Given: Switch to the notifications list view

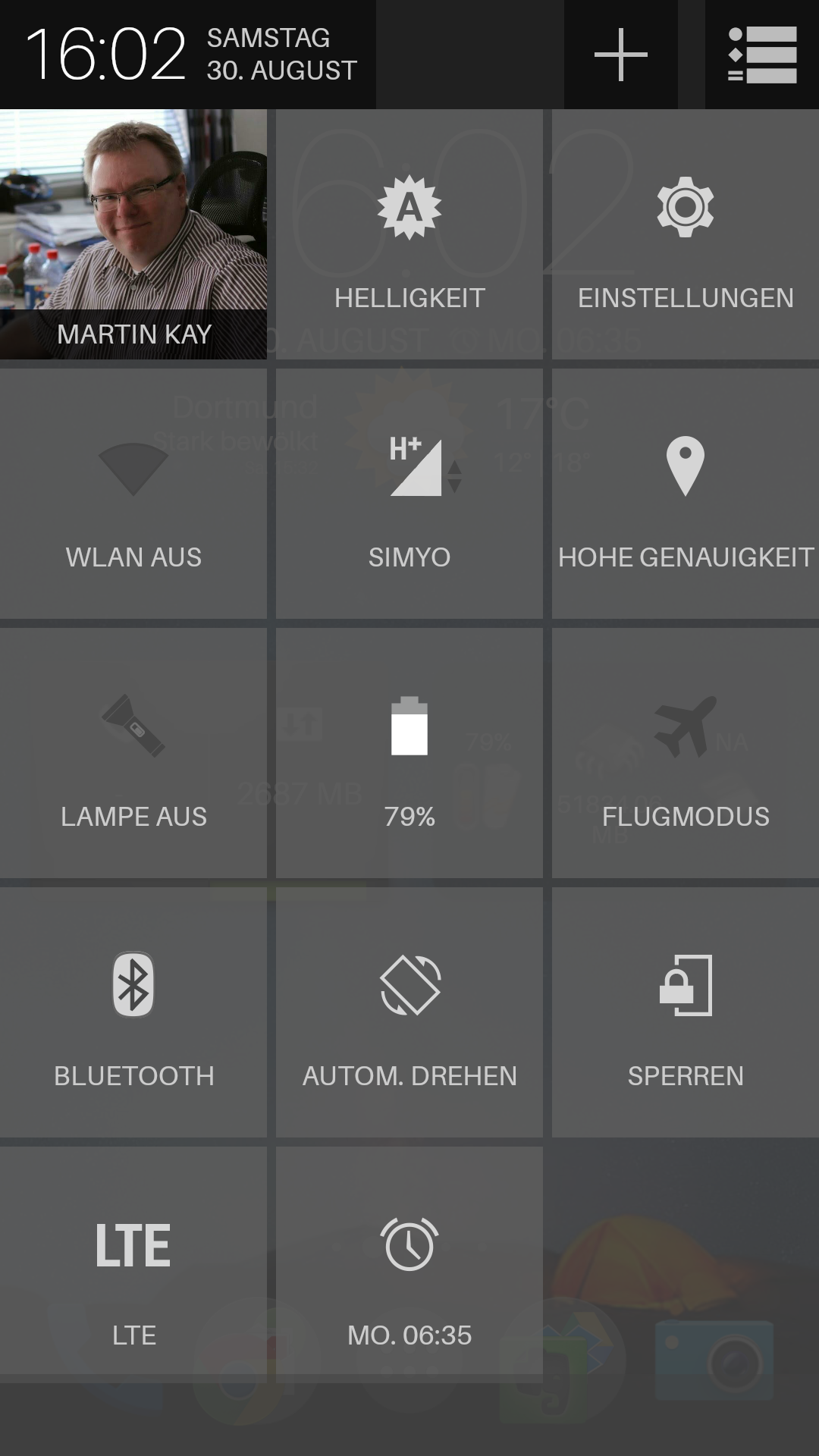Looking at the screenshot, I should pyautogui.click(x=761, y=55).
